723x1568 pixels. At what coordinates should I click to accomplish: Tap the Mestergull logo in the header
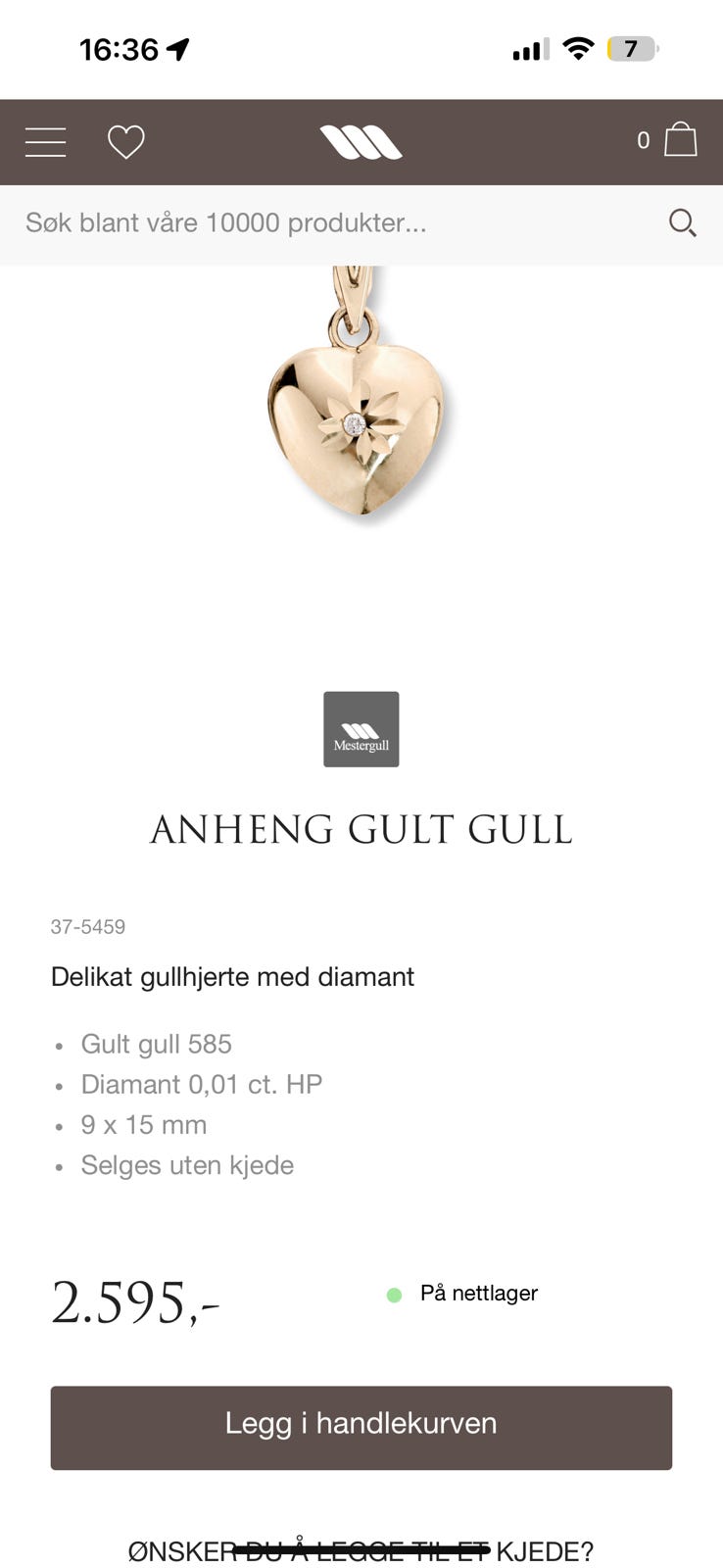click(361, 141)
